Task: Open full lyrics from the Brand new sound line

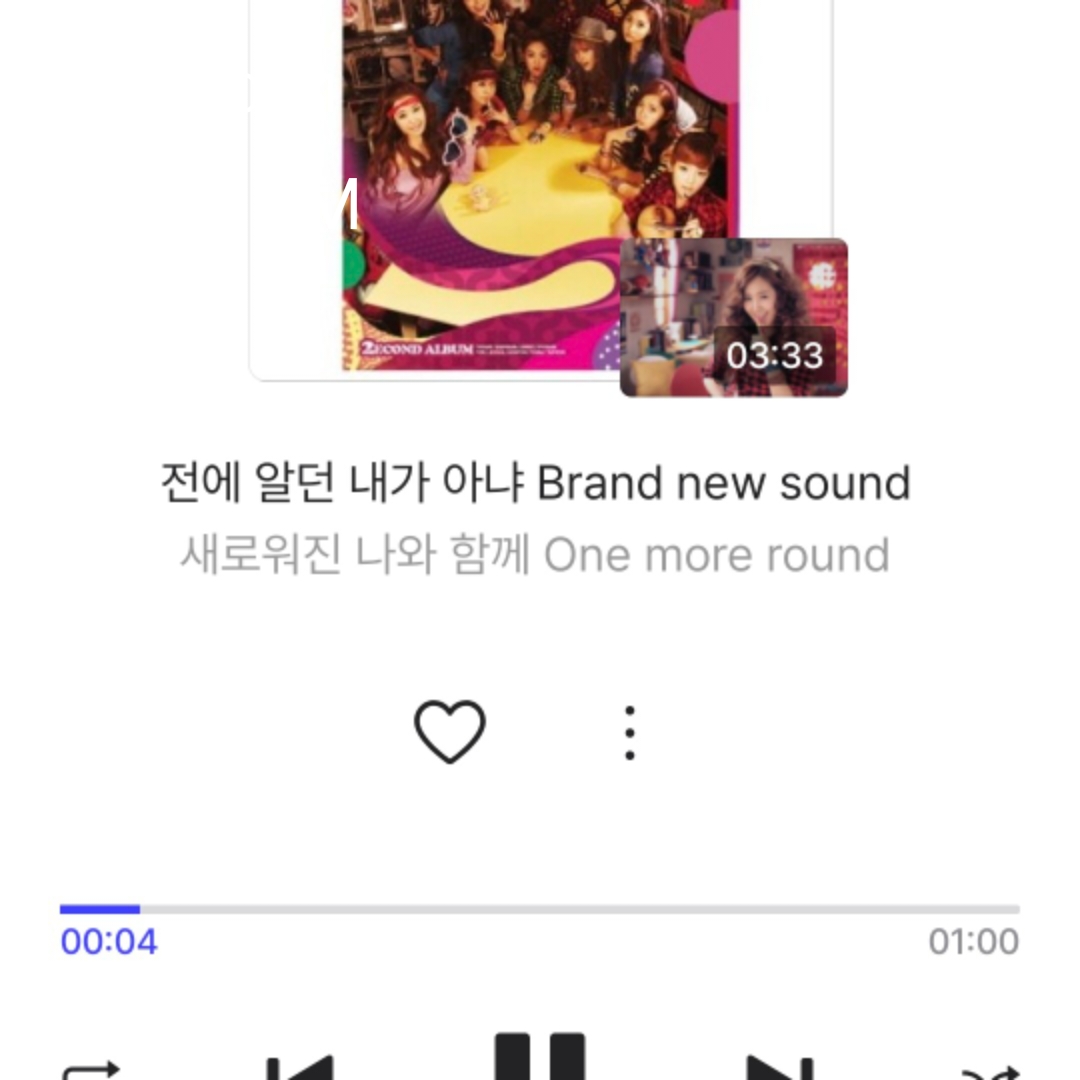Action: 535,484
